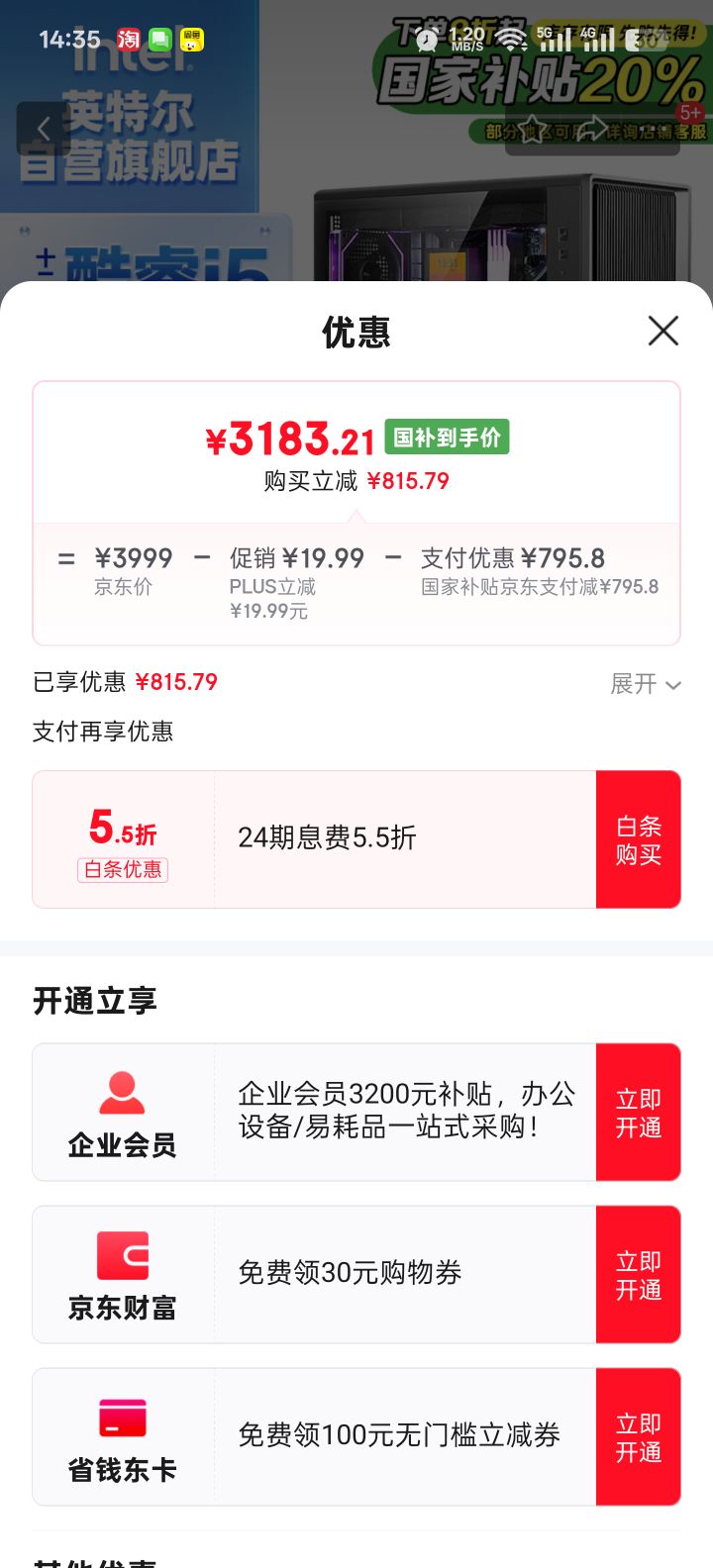Image resolution: width=713 pixels, height=1568 pixels.
Task: Expand the 国家补贴20% banner
Action: (690, 111)
